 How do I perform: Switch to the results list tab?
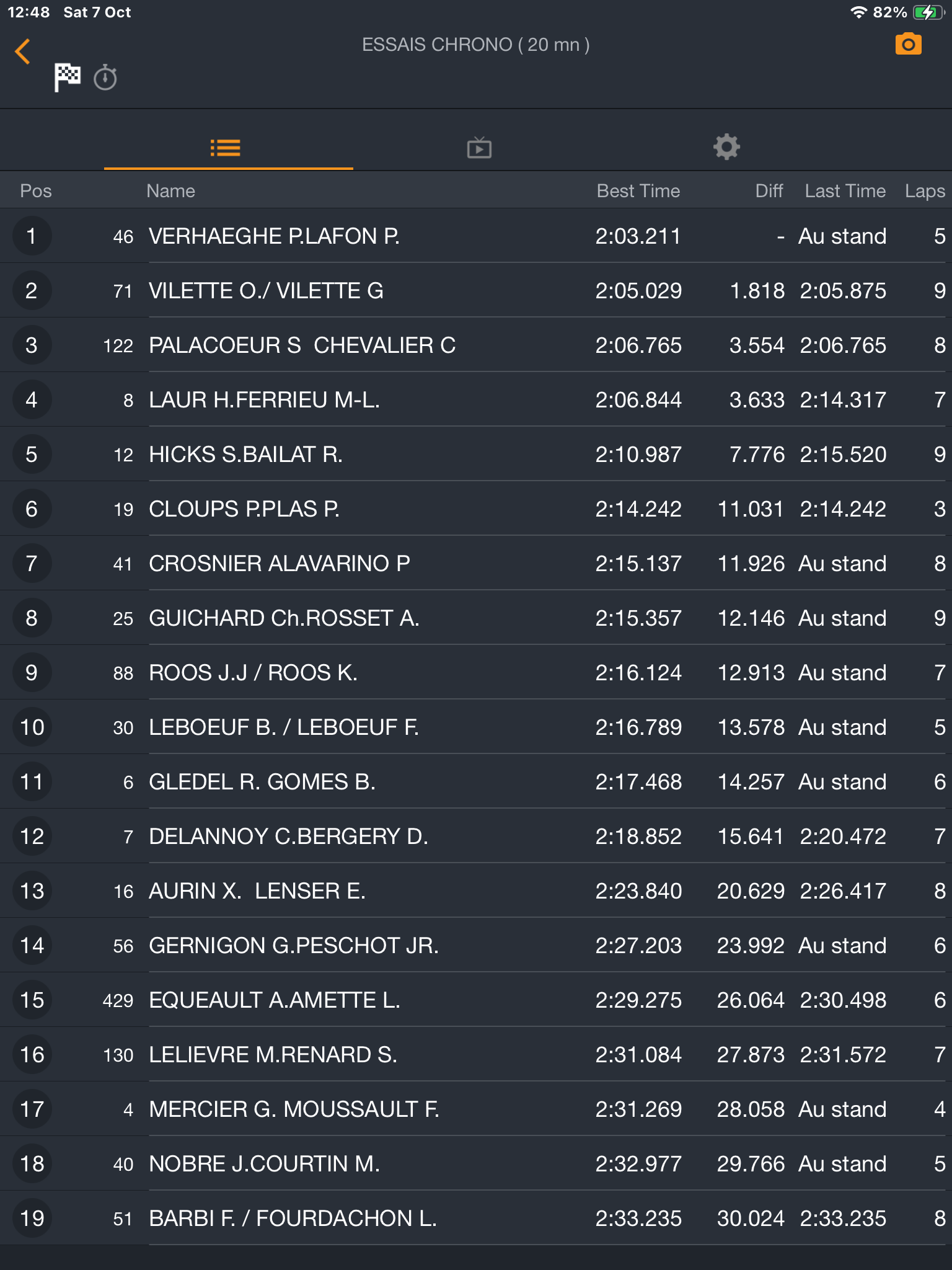coord(226,148)
